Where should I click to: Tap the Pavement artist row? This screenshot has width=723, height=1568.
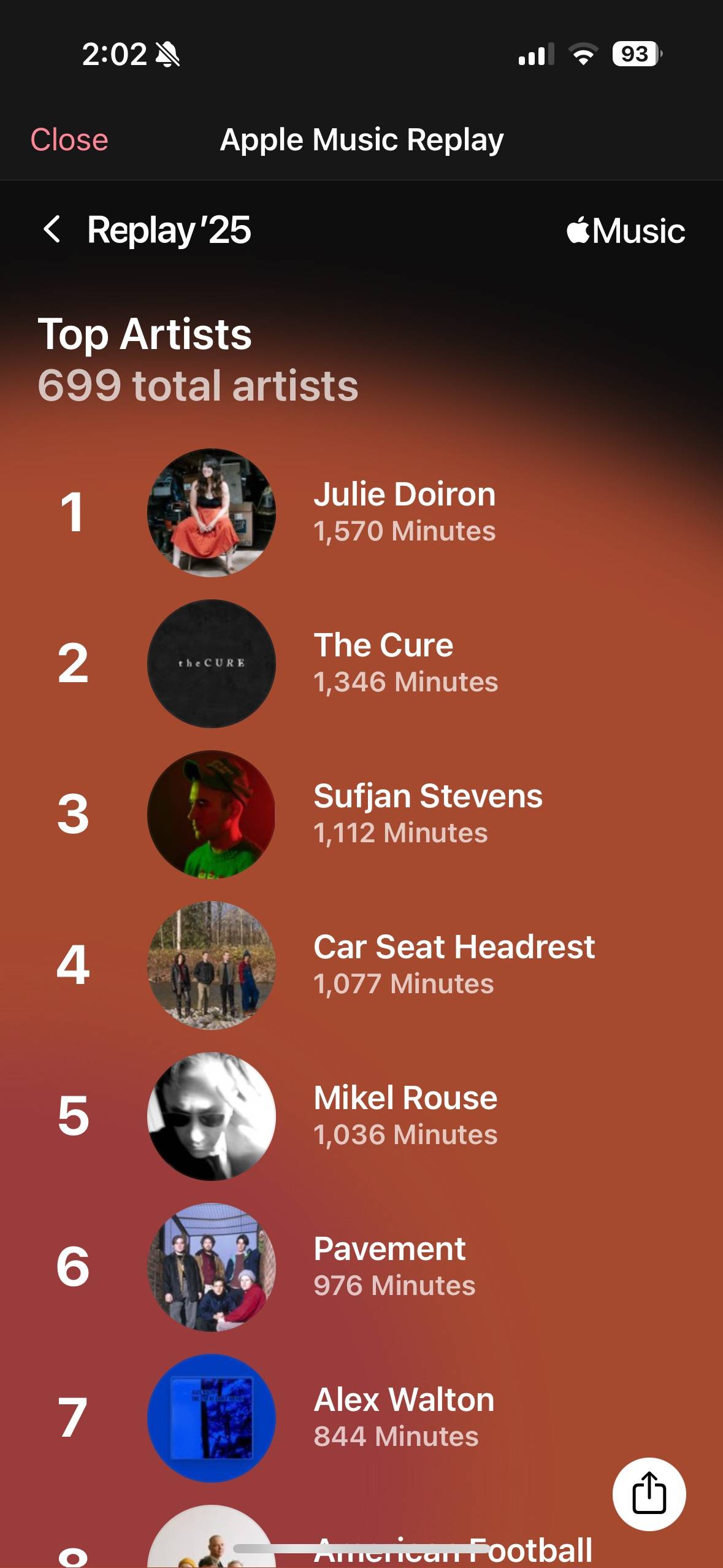pos(362,1267)
